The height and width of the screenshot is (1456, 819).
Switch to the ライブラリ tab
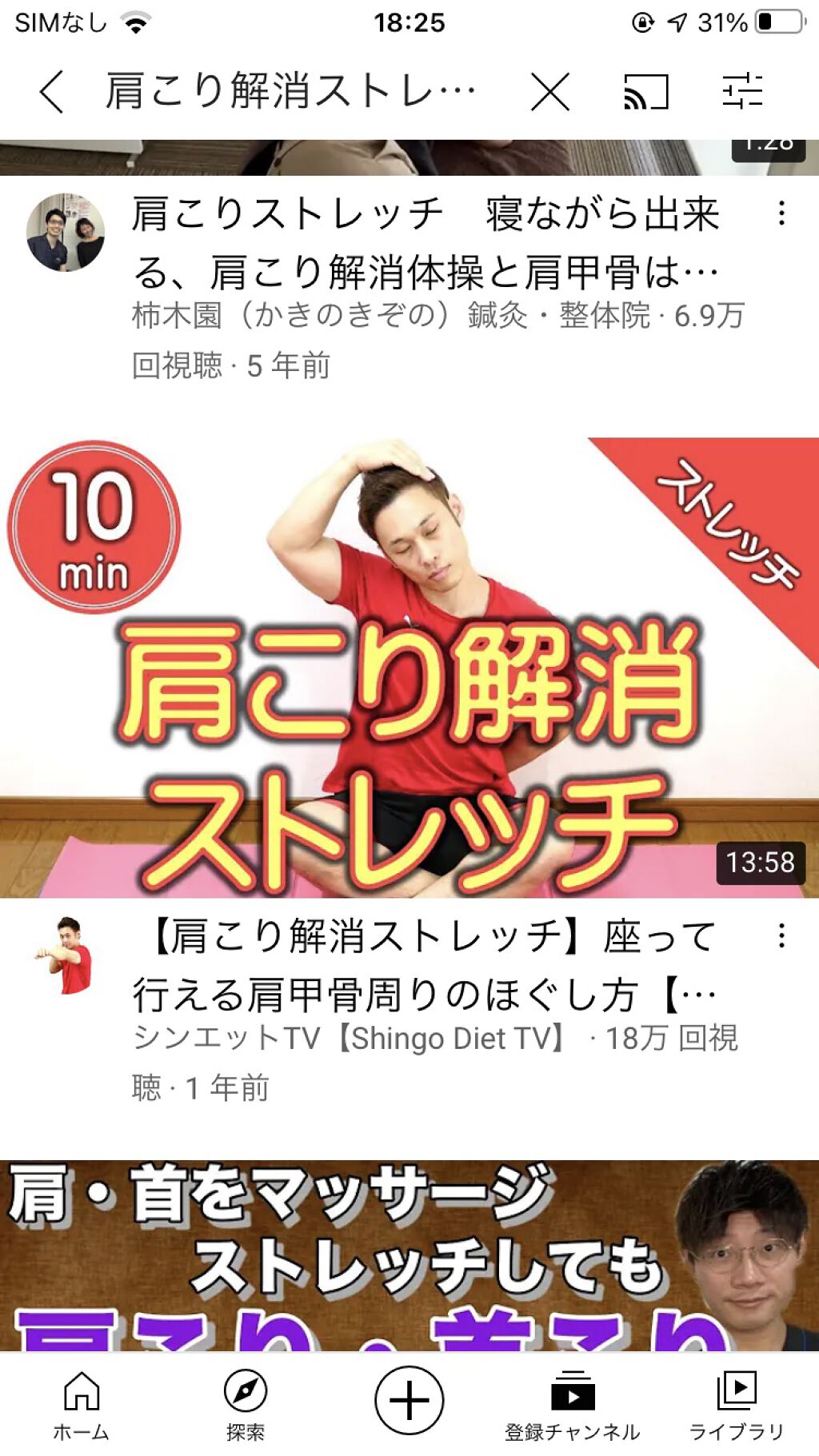click(737, 1403)
